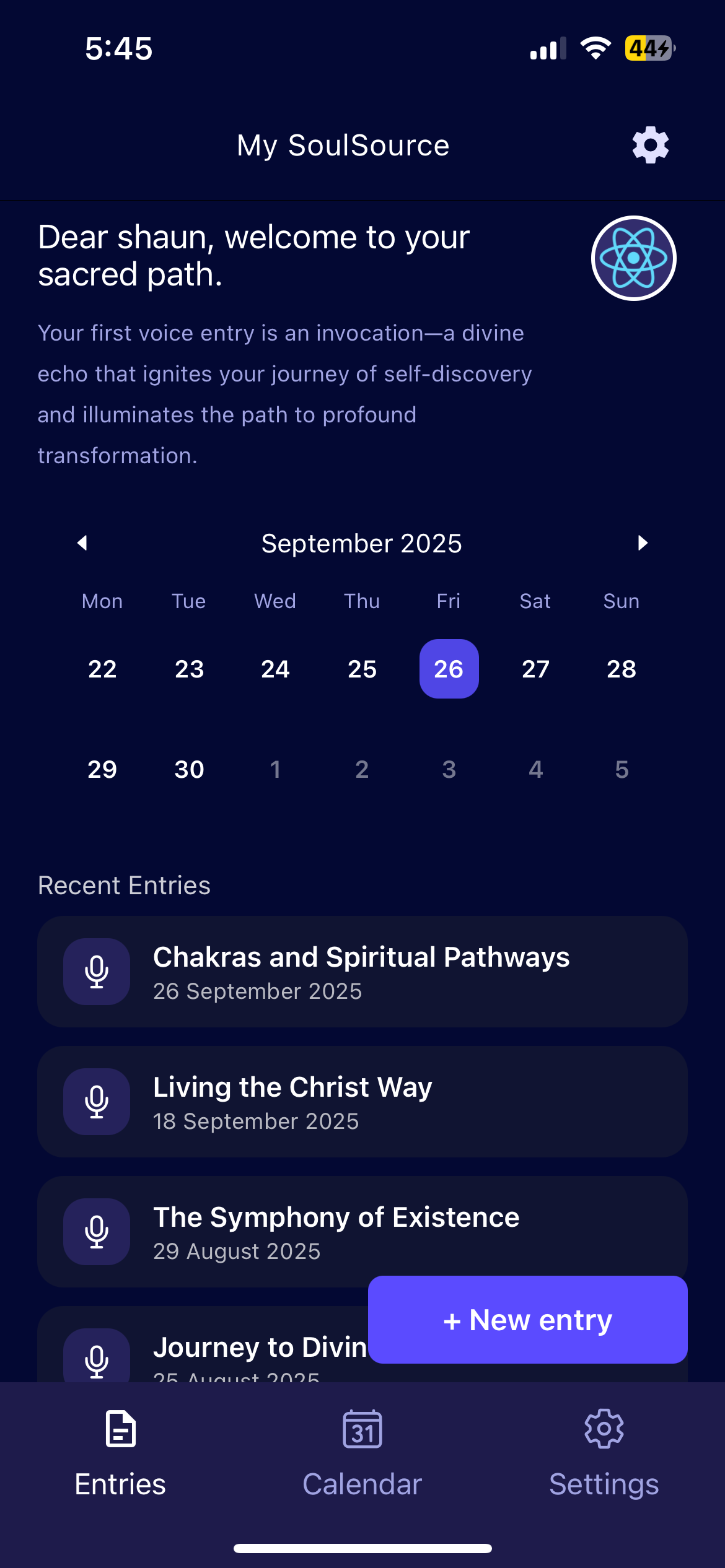Open the profile avatar
This screenshot has width=725, height=1568.
point(633,258)
